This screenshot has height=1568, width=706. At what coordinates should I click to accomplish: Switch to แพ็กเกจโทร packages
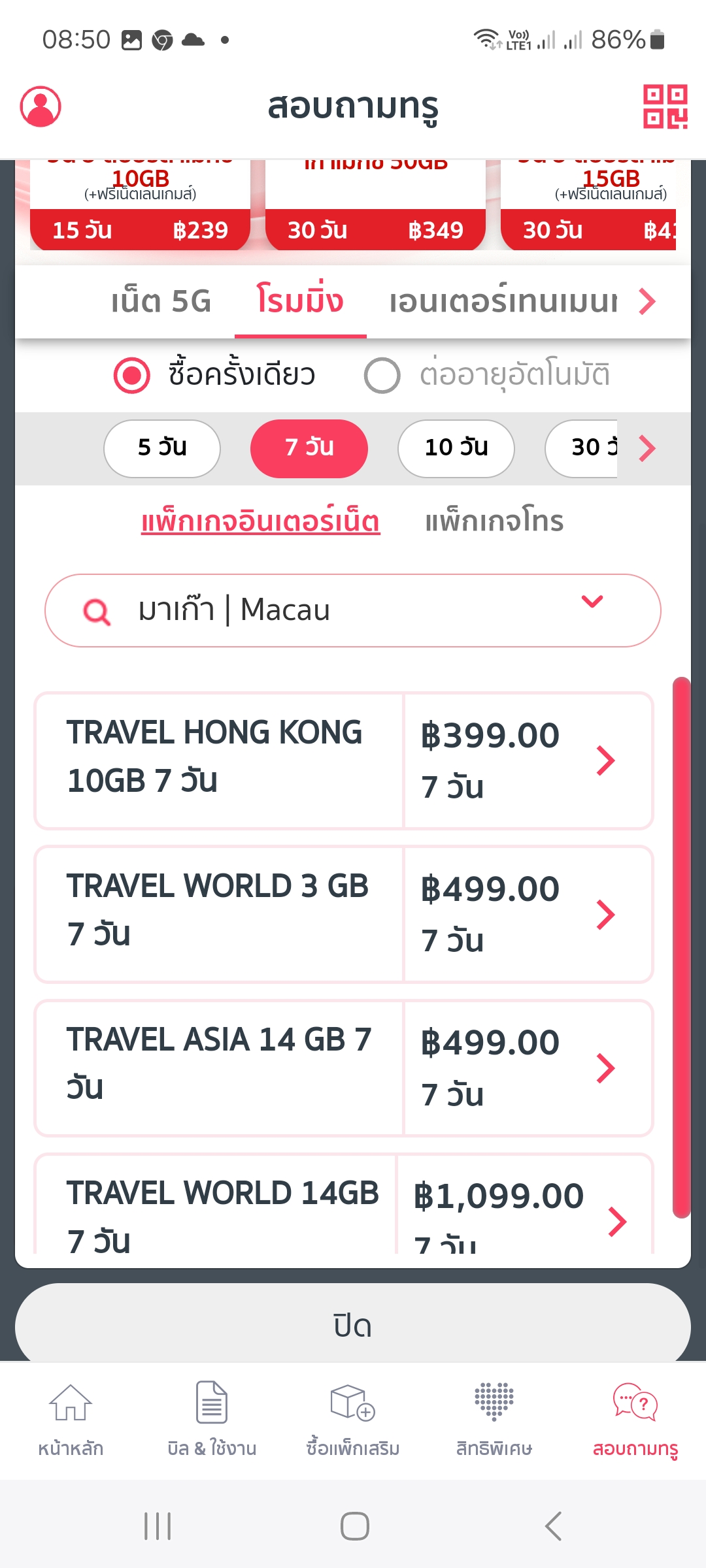click(494, 521)
